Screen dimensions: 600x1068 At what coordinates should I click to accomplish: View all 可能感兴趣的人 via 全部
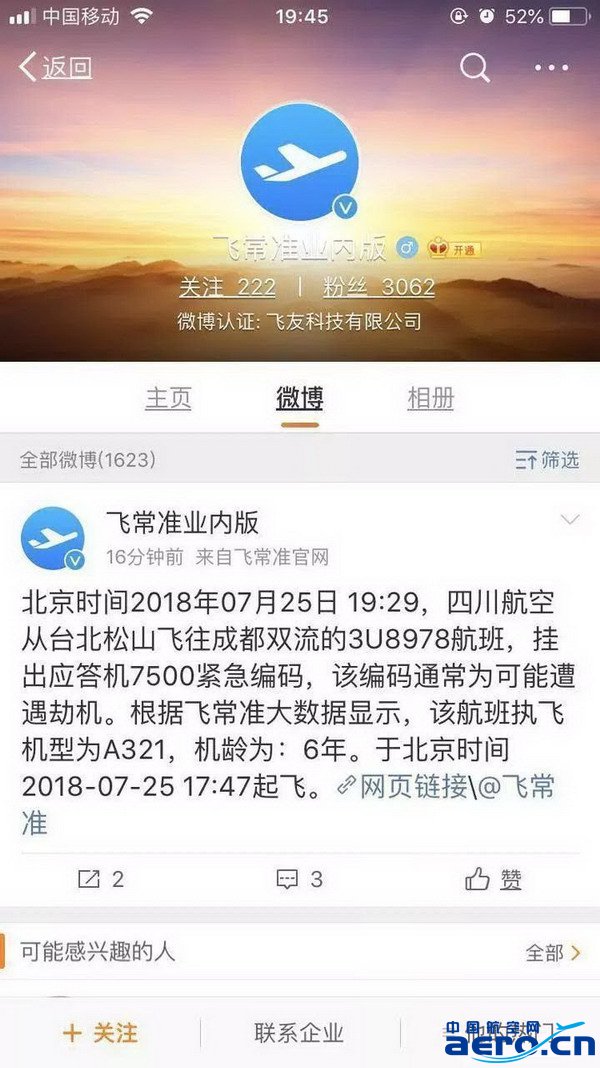[553, 953]
